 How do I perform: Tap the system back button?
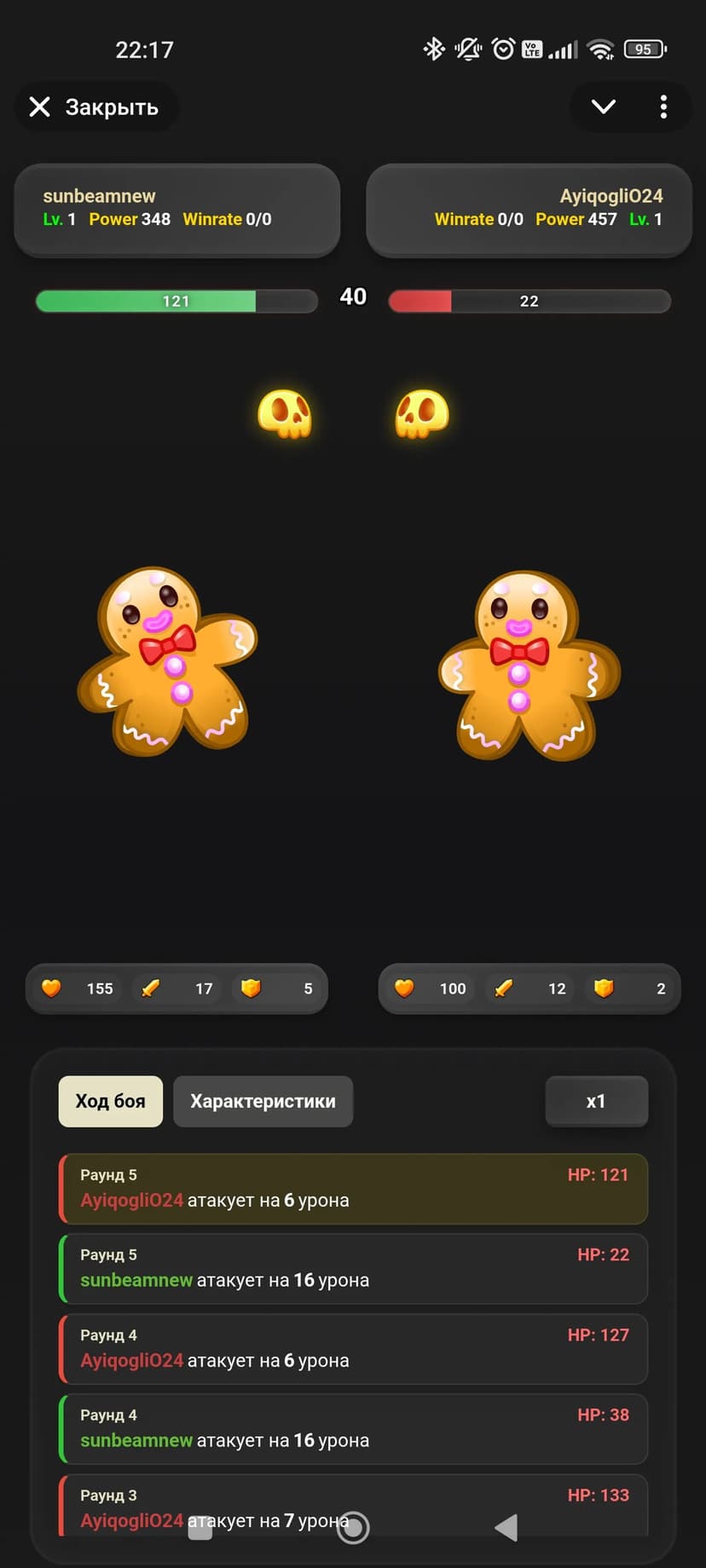coord(506,1527)
